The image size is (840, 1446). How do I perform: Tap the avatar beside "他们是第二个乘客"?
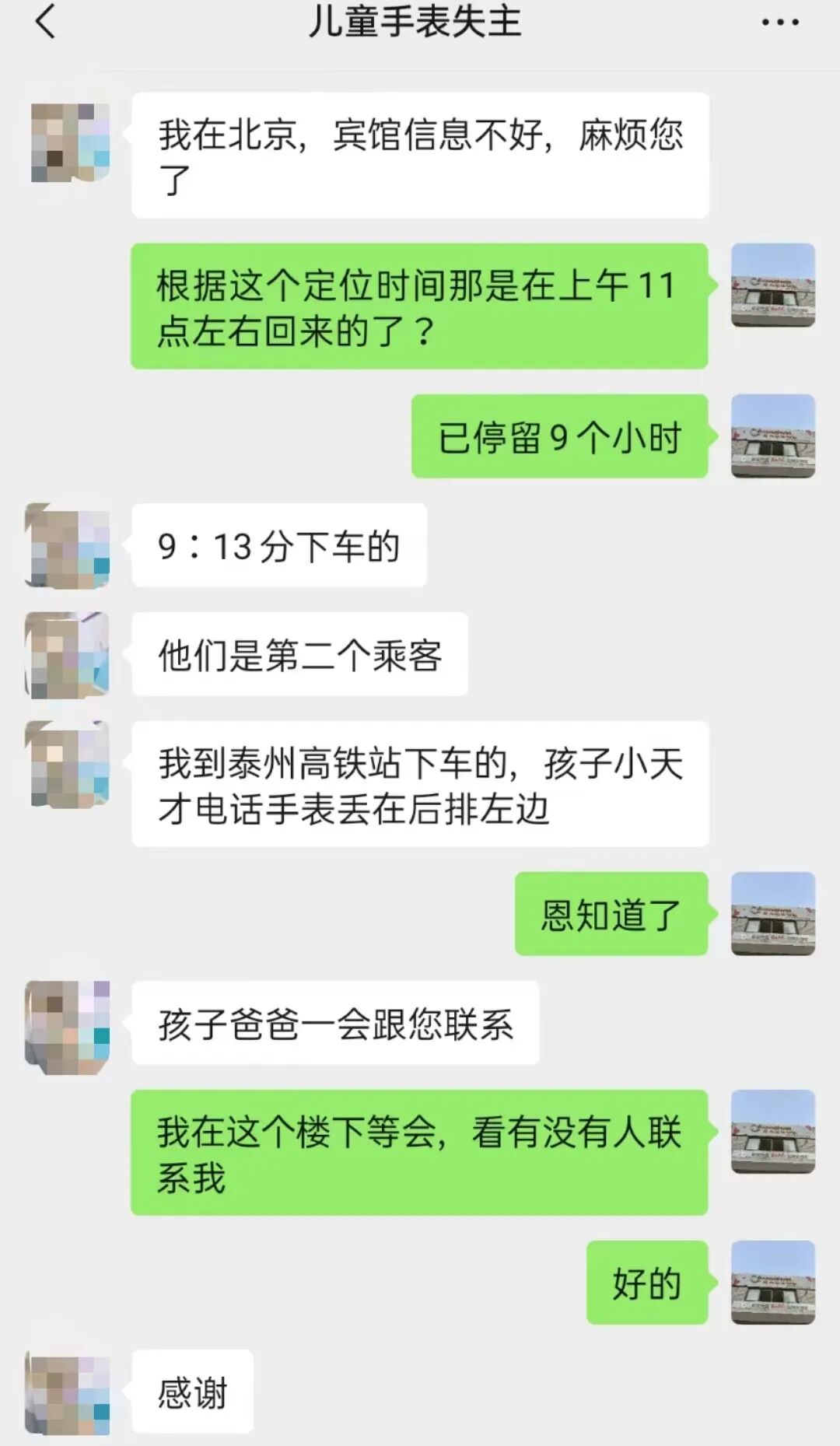(66, 653)
